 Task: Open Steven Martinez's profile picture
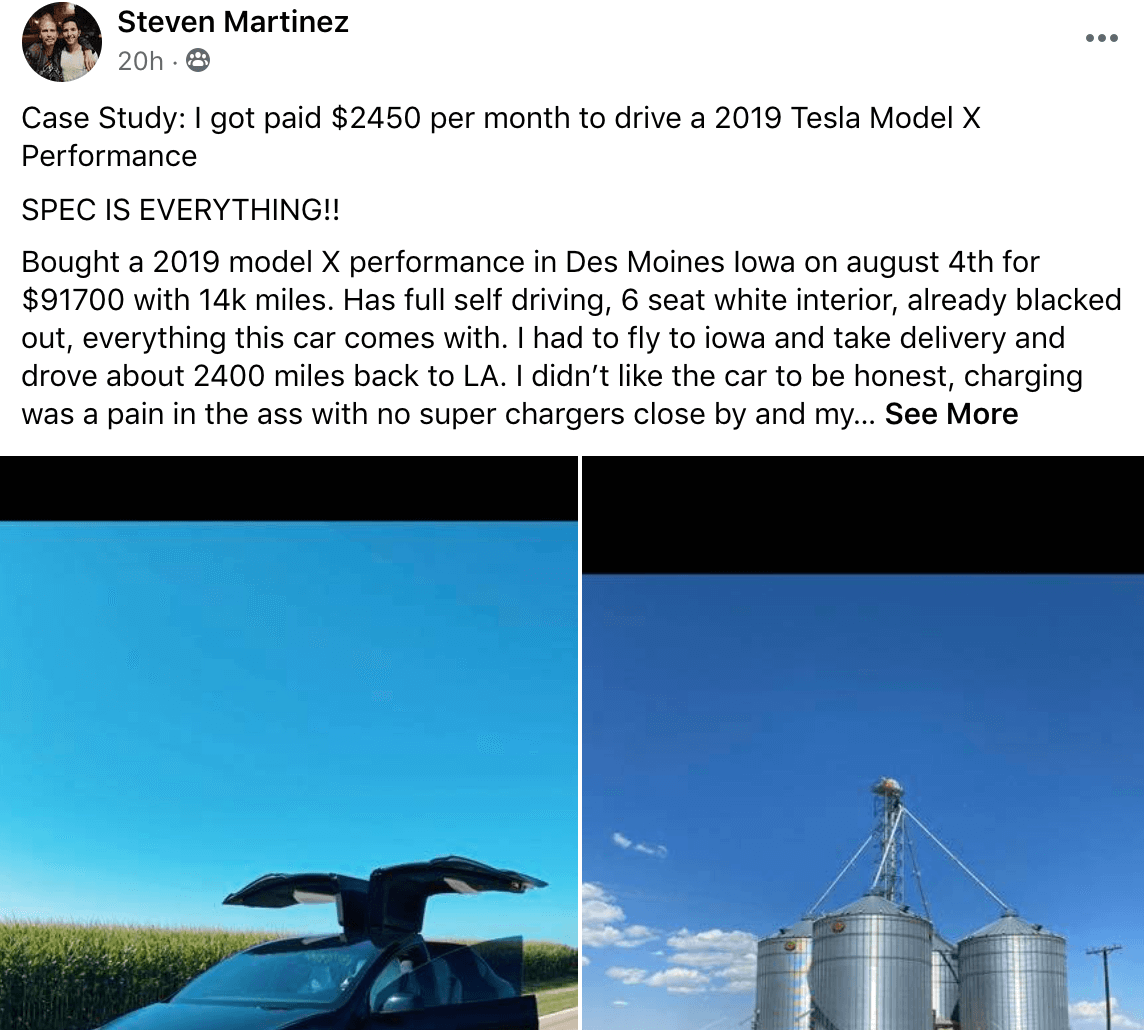tap(62, 42)
